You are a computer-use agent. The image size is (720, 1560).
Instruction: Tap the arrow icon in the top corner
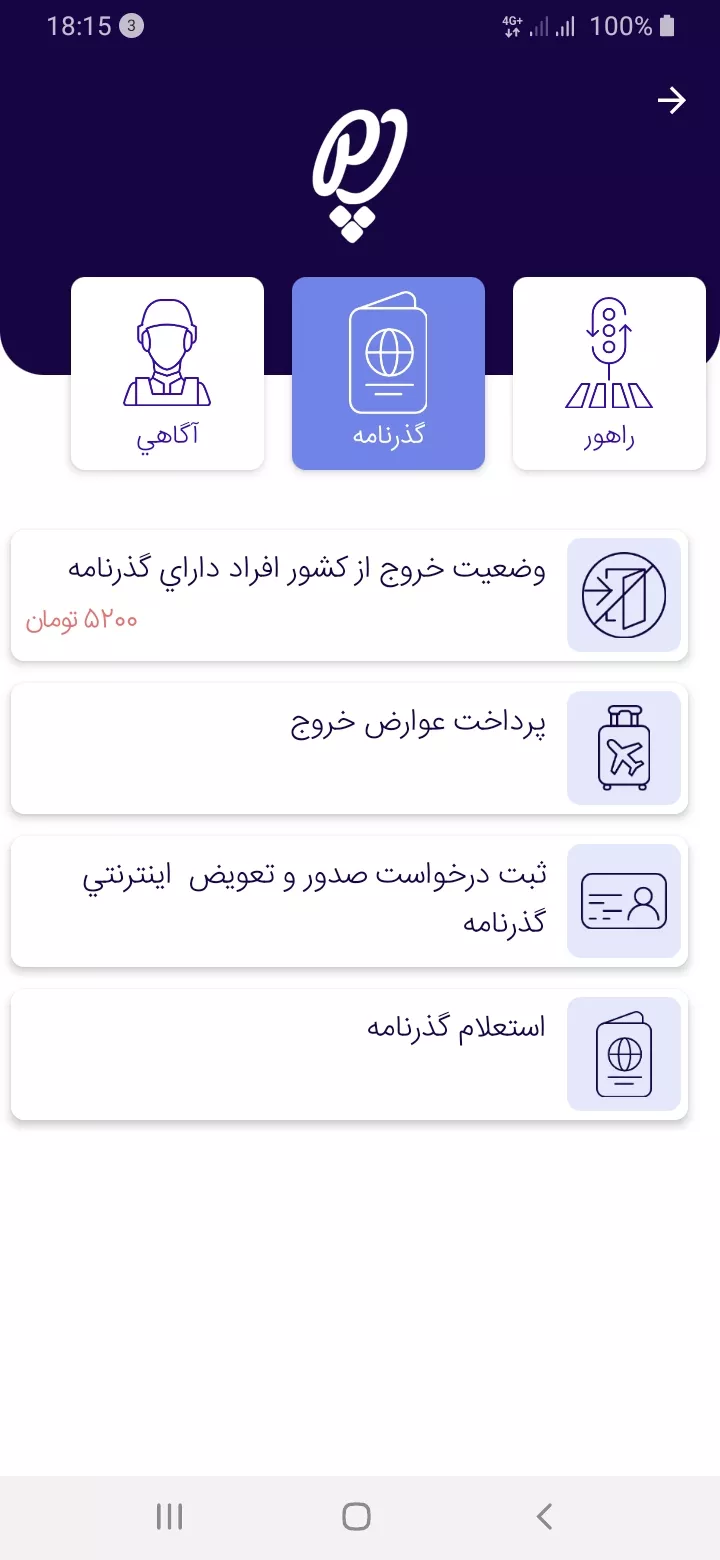pos(671,100)
